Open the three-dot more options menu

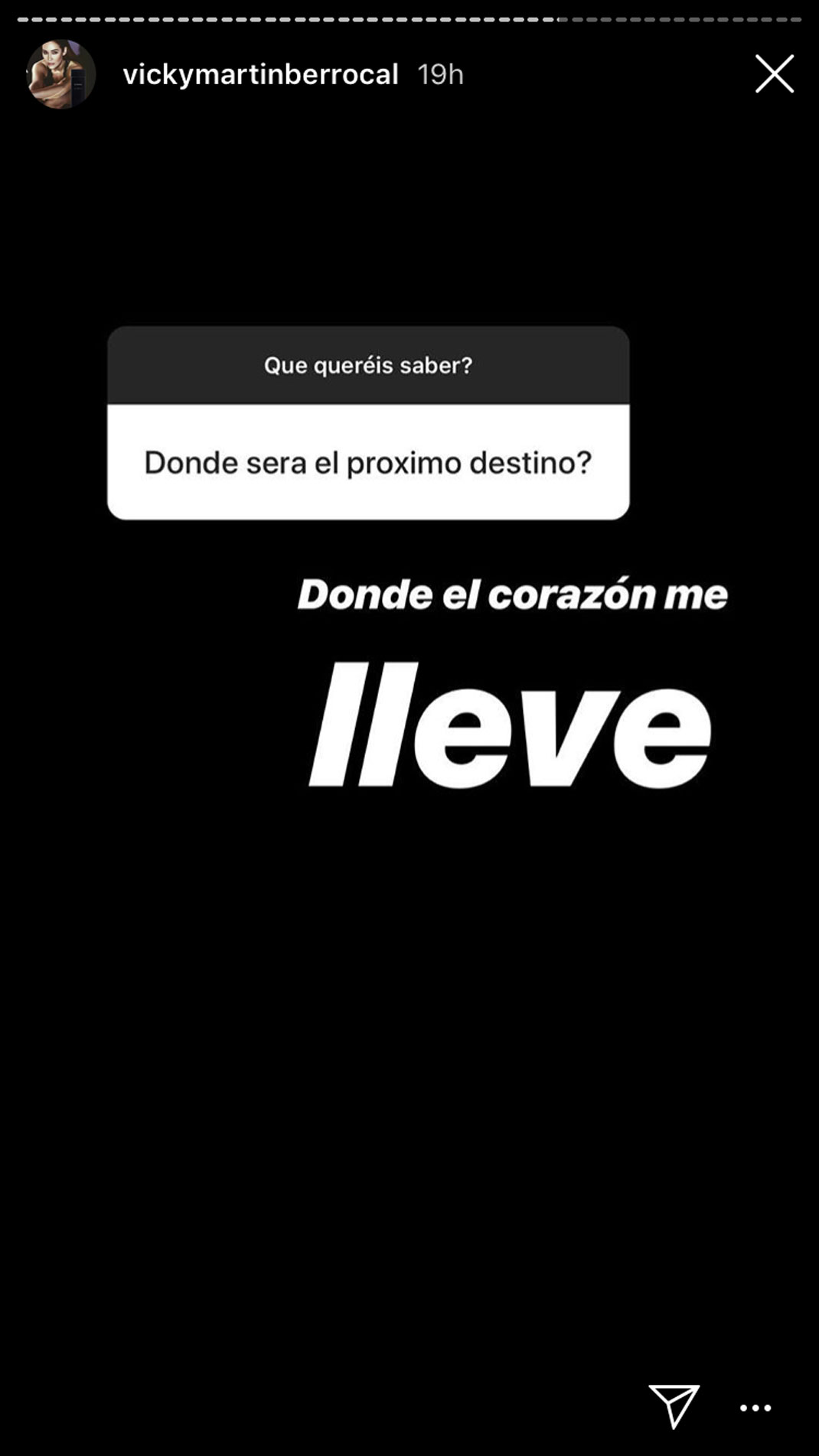click(755, 1408)
